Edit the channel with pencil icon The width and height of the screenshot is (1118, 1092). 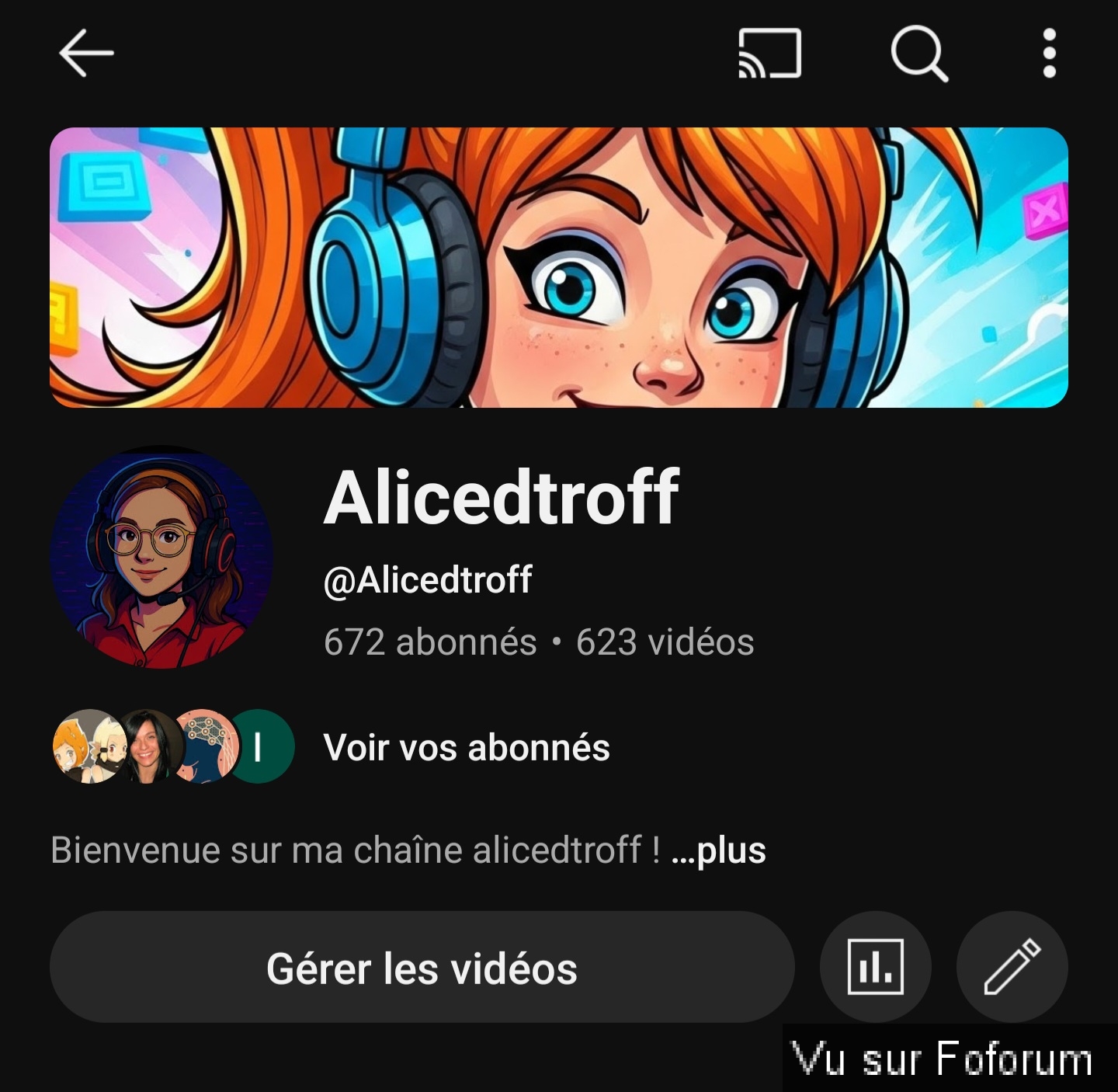click(x=1012, y=967)
